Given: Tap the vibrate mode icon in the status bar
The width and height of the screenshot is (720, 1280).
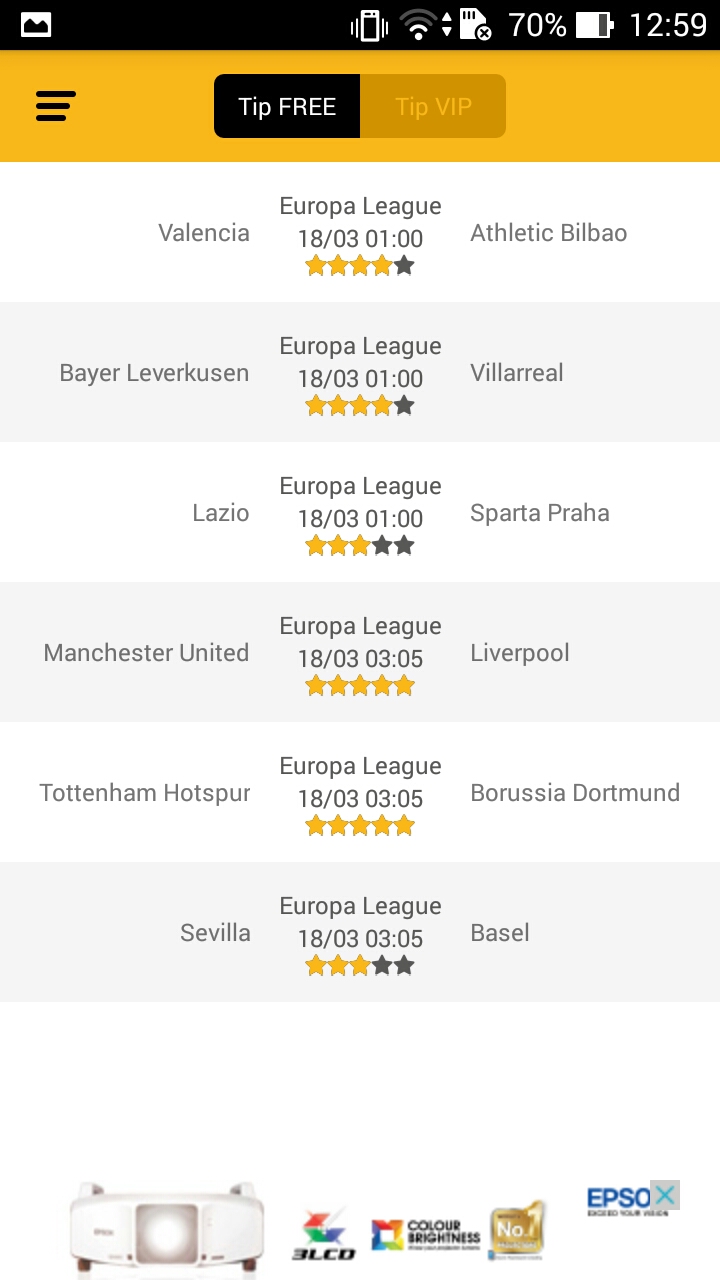Looking at the screenshot, I should point(371,26).
